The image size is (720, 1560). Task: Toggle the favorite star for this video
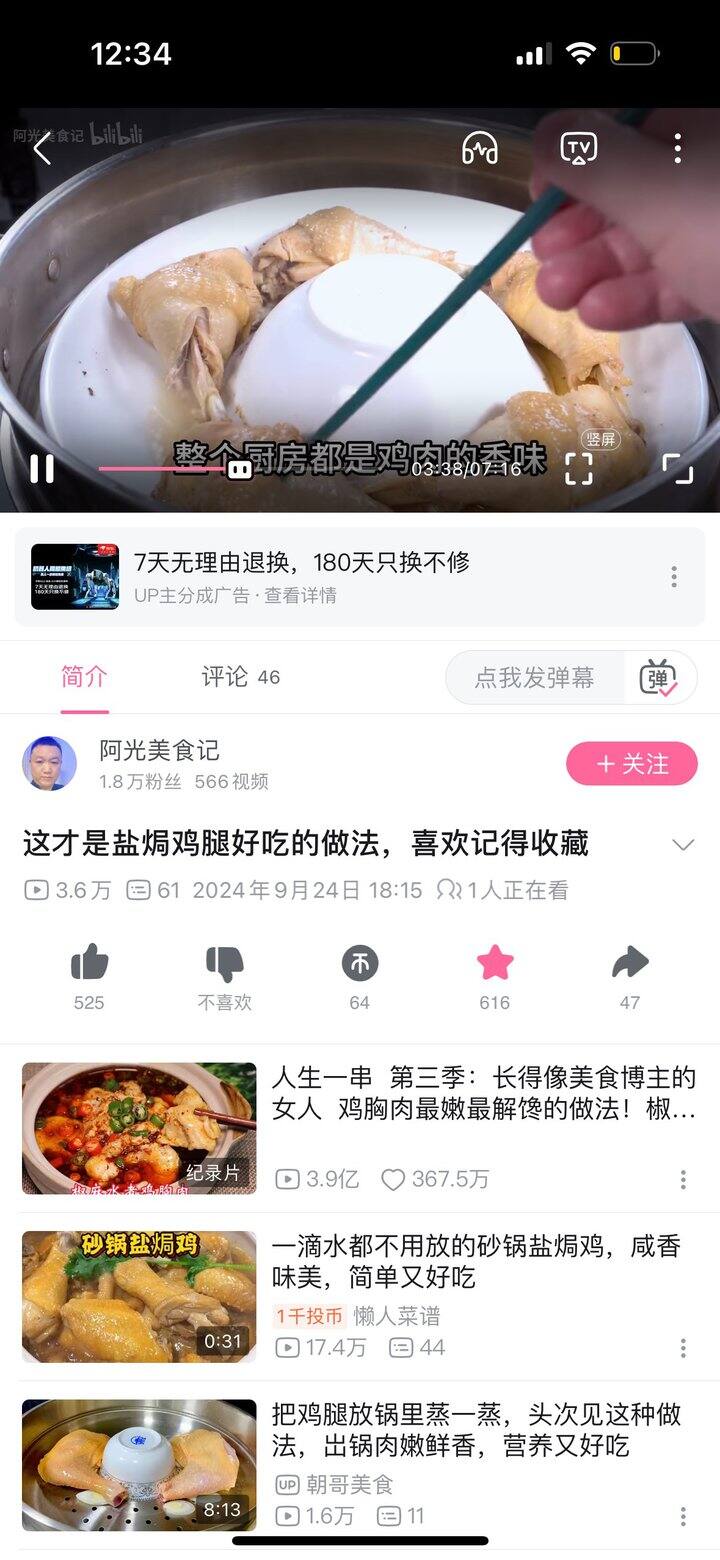tap(494, 965)
